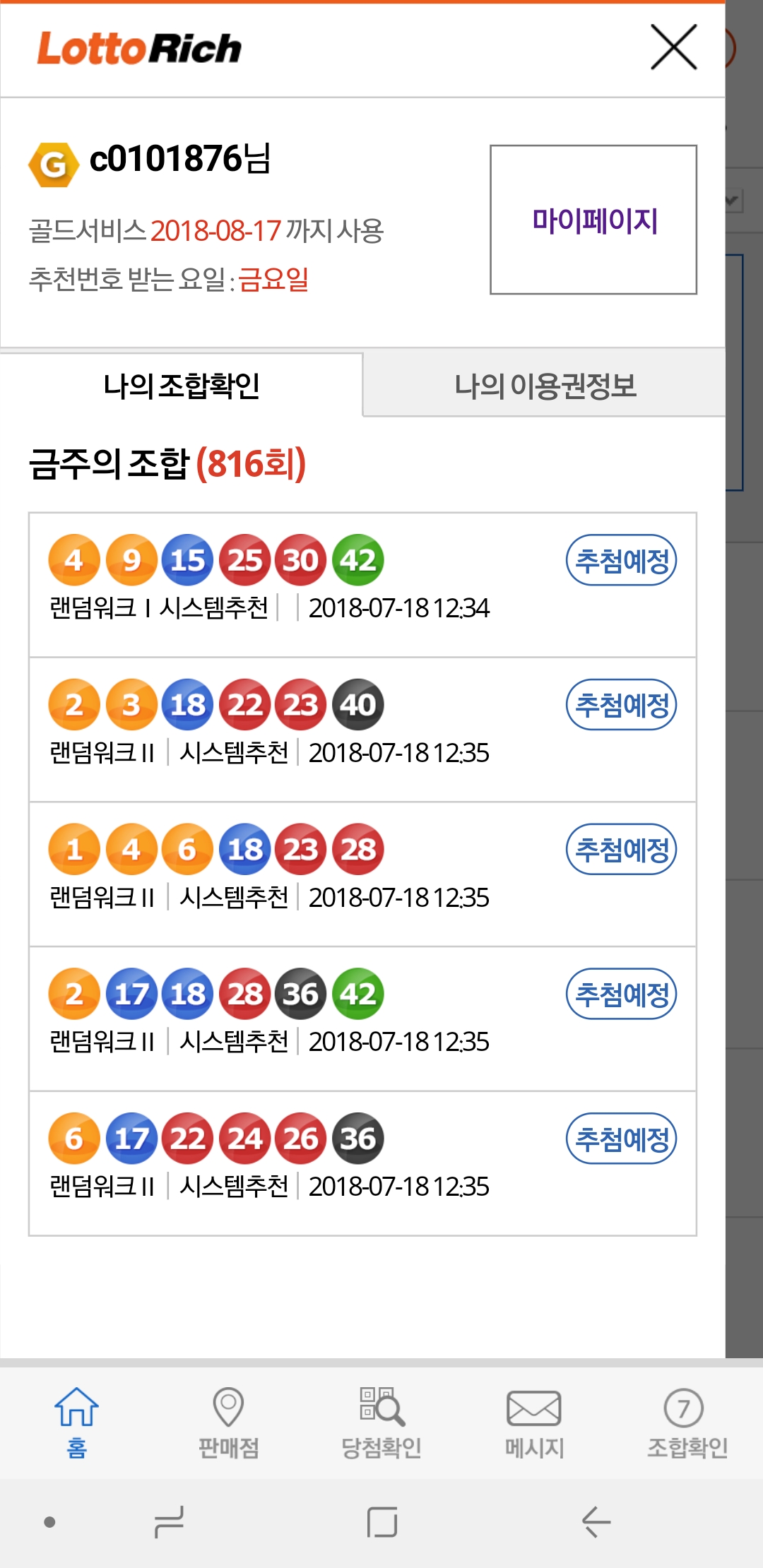Screen dimensions: 763x1568
Task: Select 나의 조합확인 tab
Action: pos(182,386)
